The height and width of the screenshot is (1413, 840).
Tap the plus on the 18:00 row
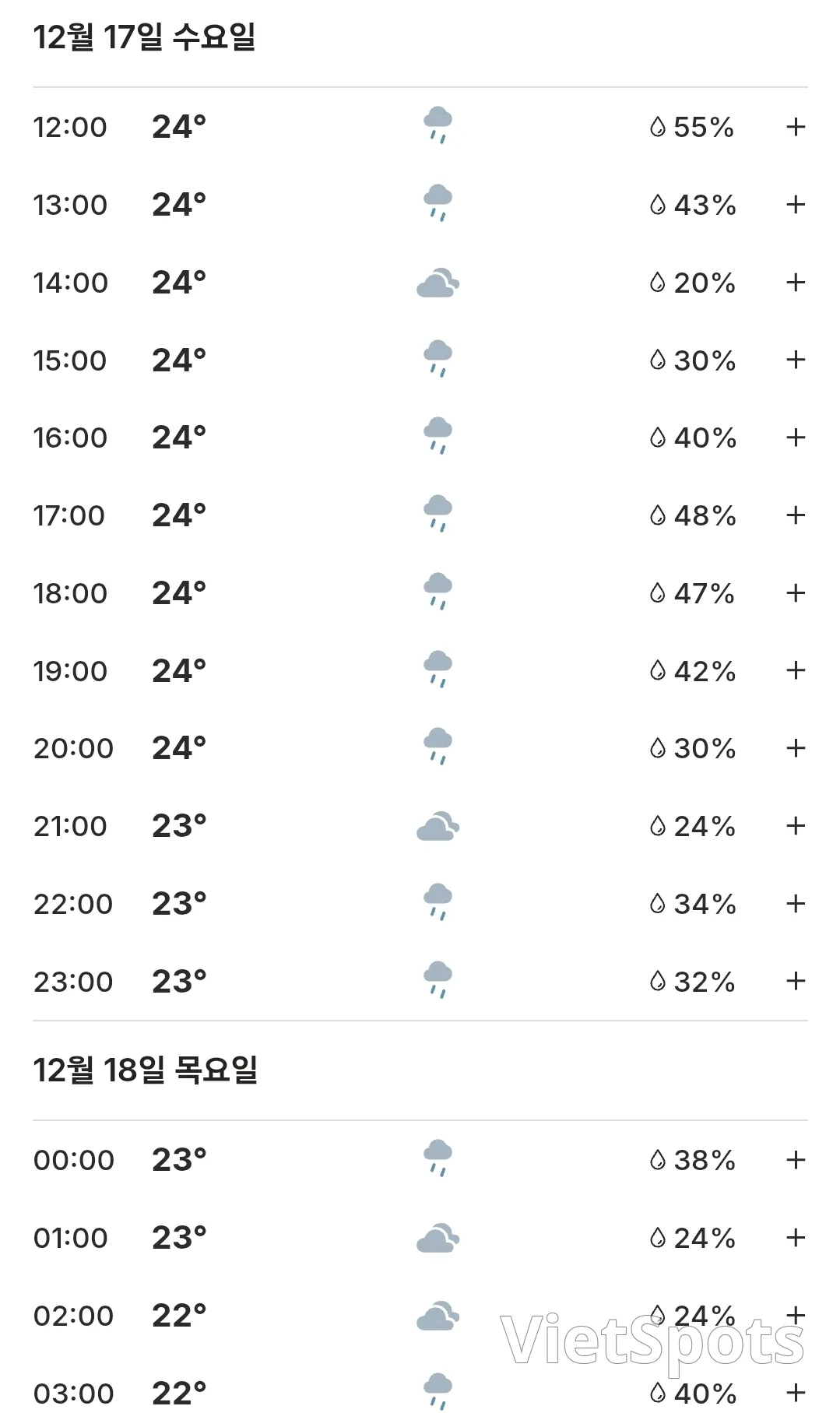click(795, 593)
